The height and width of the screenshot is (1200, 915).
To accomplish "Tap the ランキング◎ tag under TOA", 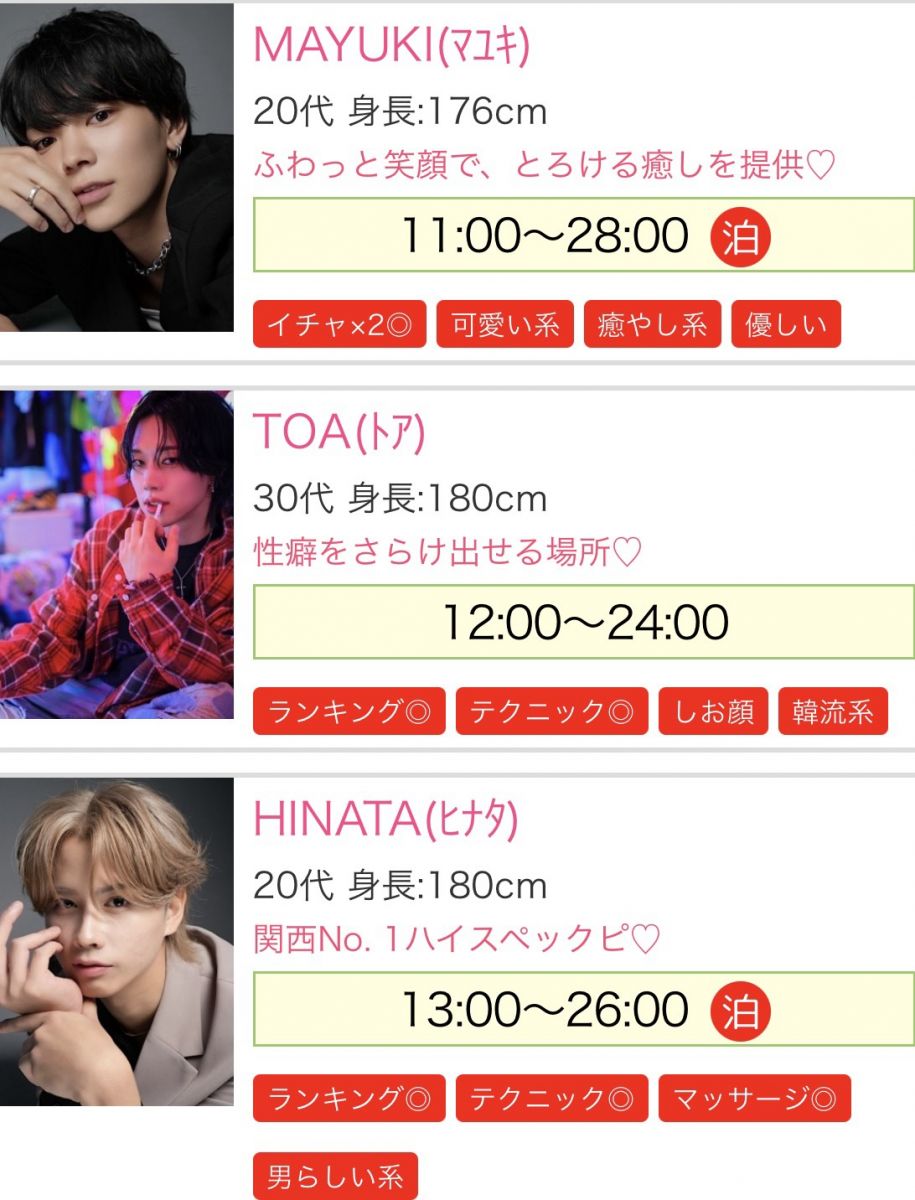I will 349,712.
